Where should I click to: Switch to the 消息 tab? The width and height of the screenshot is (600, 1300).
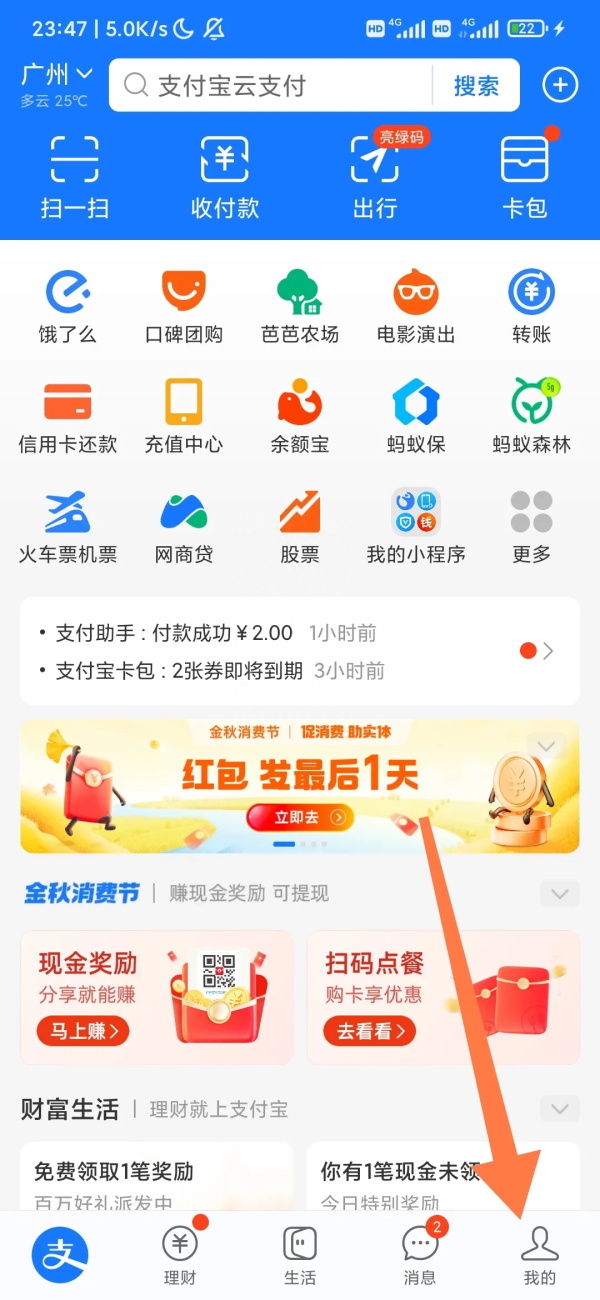tap(420, 1256)
